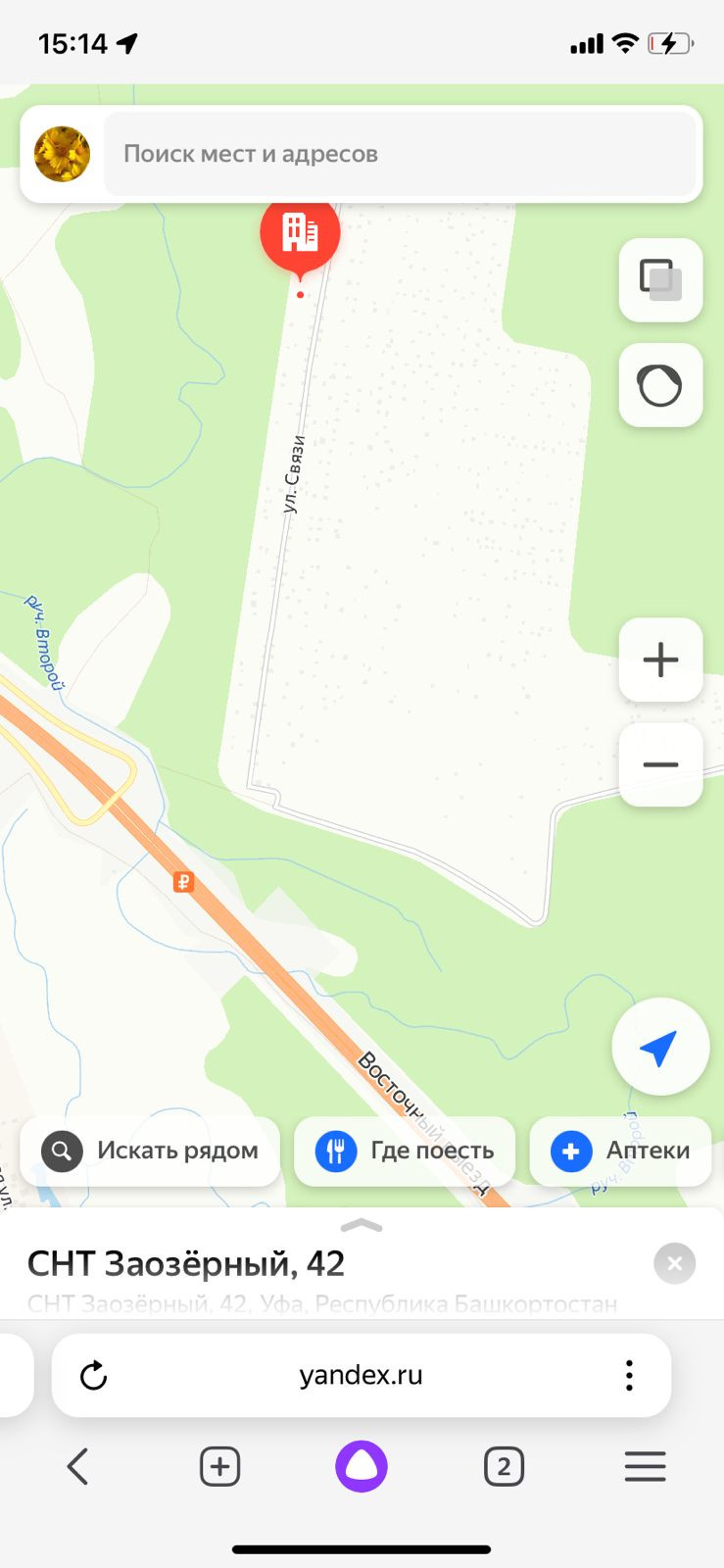724x1568 pixels.
Task: Center map on my current location
Action: (x=660, y=1047)
